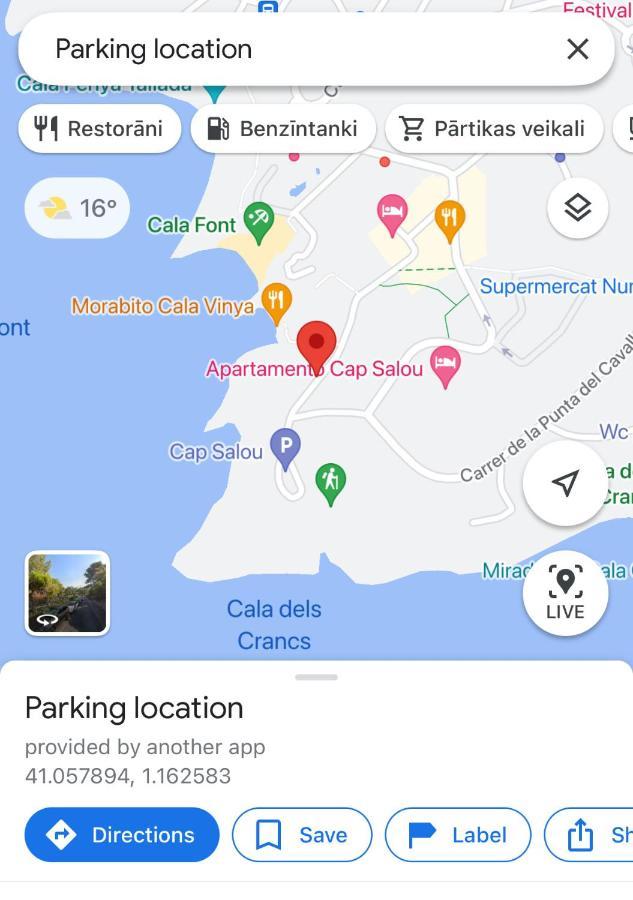This screenshot has height=900, width=633.
Task: Get Directions to parking location
Action: tap(122, 835)
